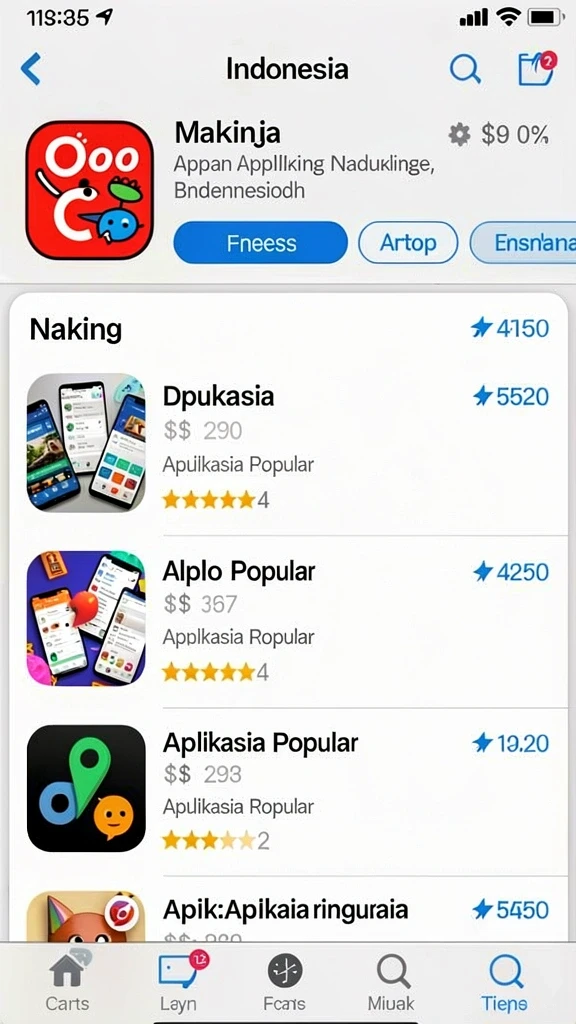
Task: Switch to the Fcans tab
Action: pos(285,981)
